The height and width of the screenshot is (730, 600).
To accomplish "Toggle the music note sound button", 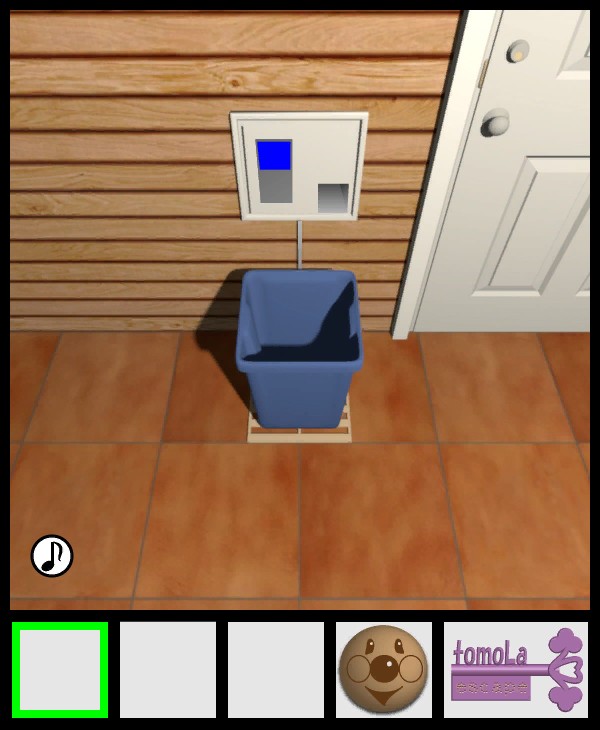I will (52, 556).
